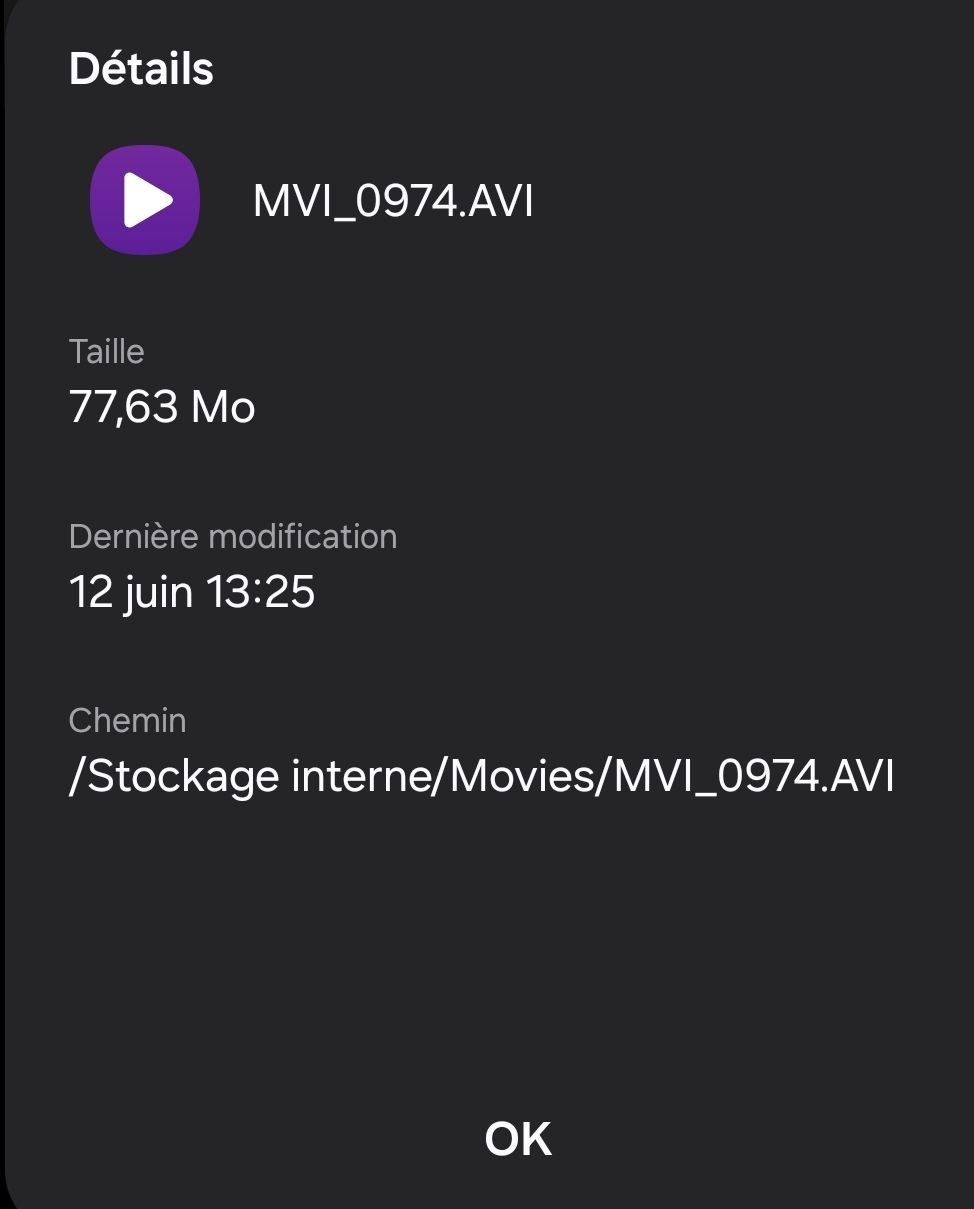This screenshot has height=1209, width=974.
Task: Select the file size 77,63 Mo
Action: click(162, 407)
